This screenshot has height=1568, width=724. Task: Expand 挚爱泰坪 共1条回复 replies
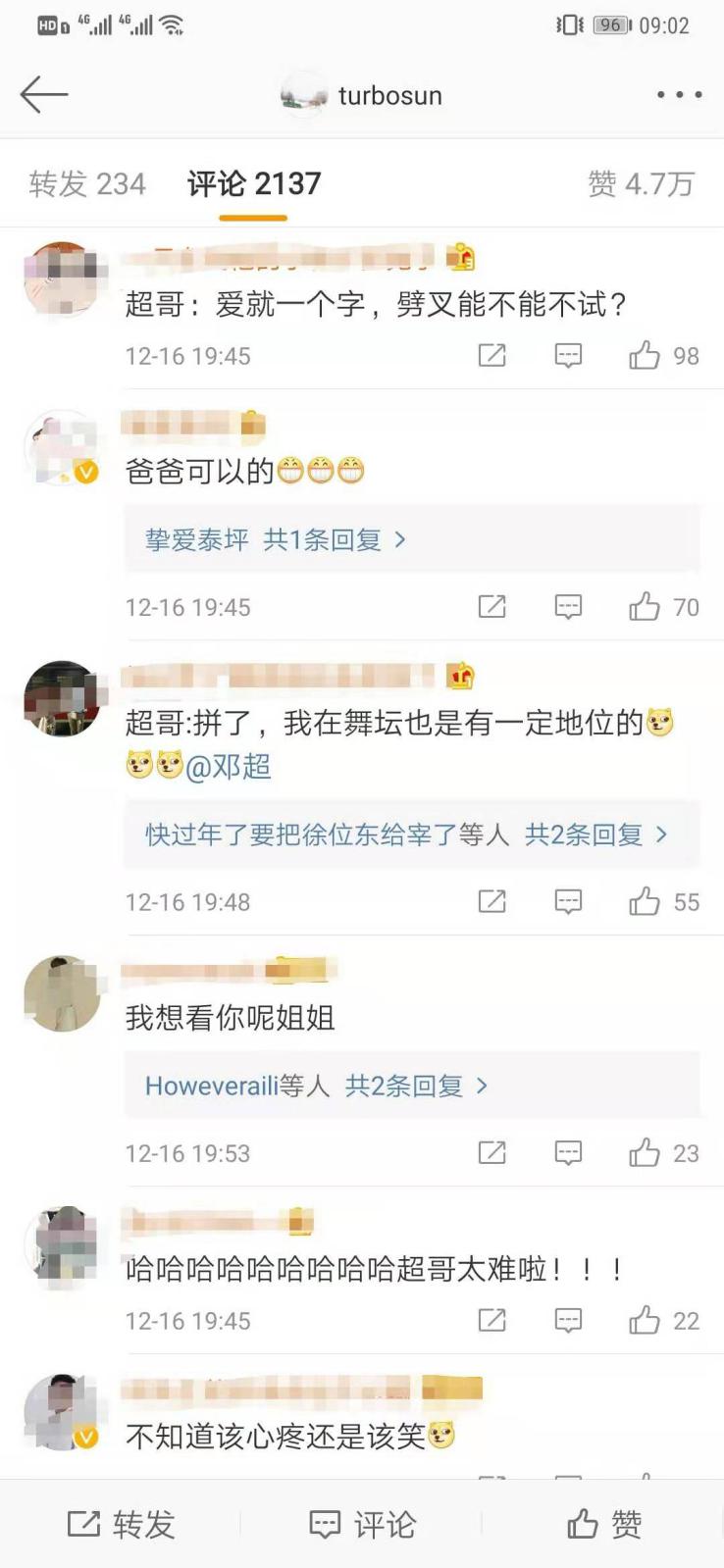276,539
